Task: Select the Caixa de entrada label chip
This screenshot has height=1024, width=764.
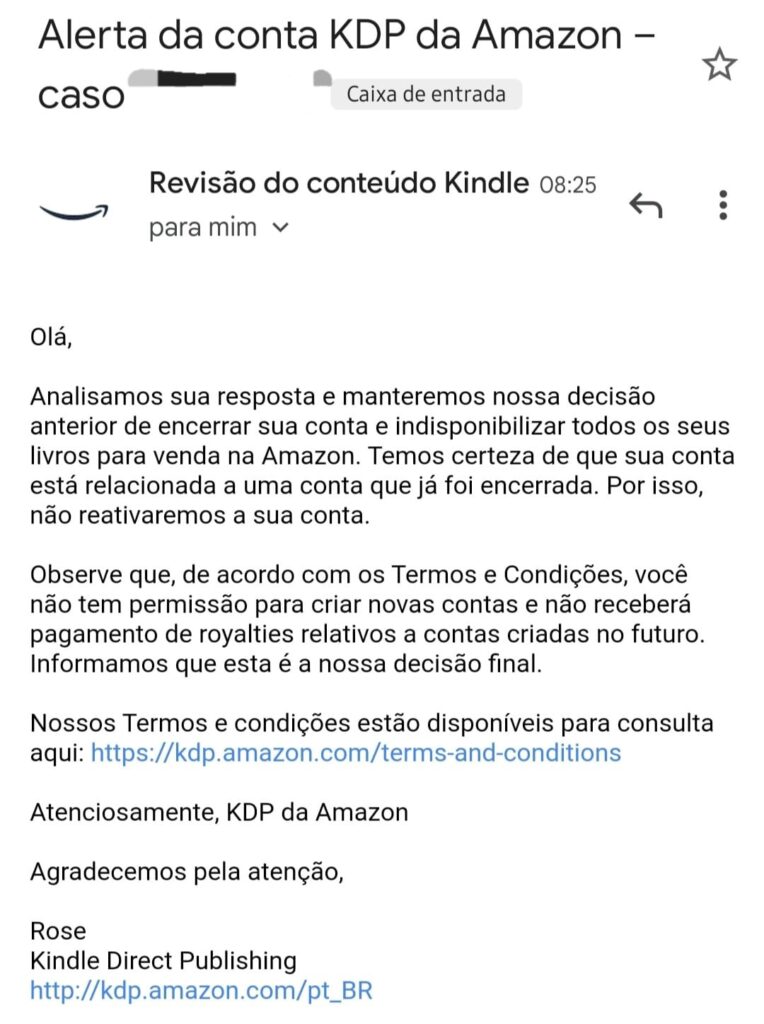Action: [x=424, y=94]
